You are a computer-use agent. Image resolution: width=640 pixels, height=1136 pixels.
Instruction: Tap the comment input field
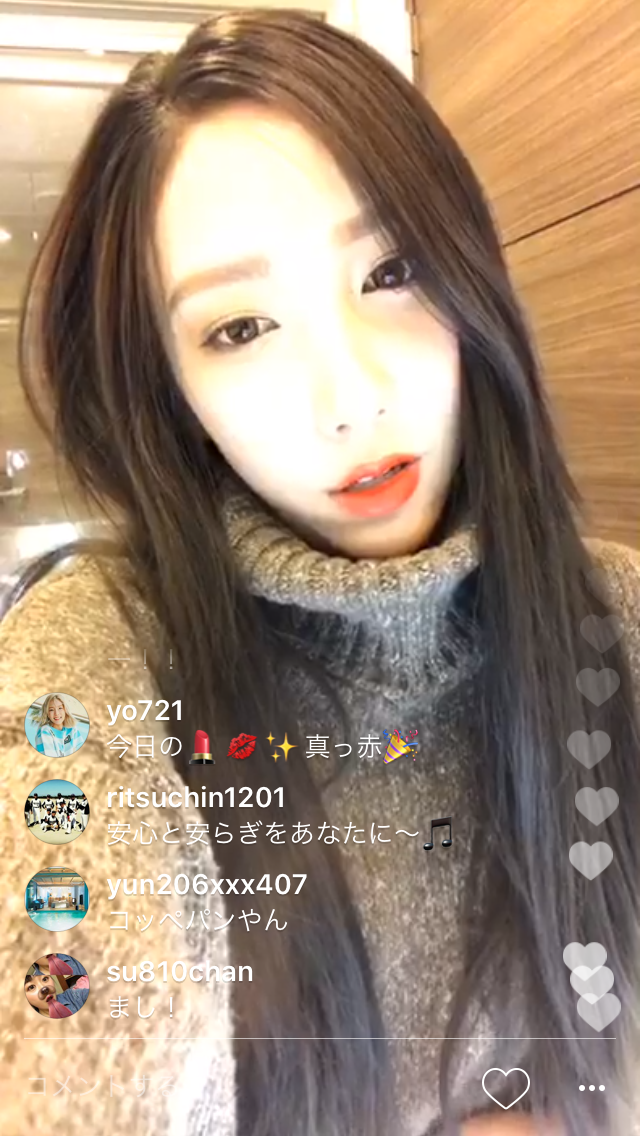(x=240, y=1087)
